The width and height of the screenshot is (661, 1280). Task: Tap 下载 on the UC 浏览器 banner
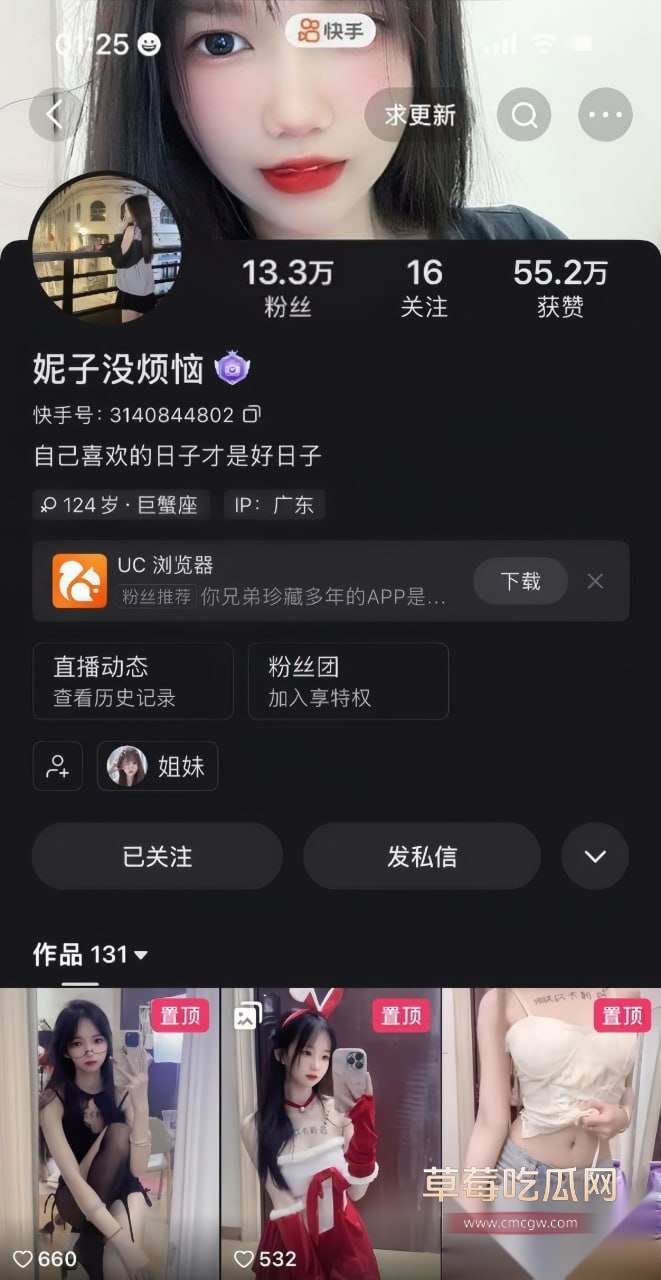pyautogui.click(x=520, y=581)
